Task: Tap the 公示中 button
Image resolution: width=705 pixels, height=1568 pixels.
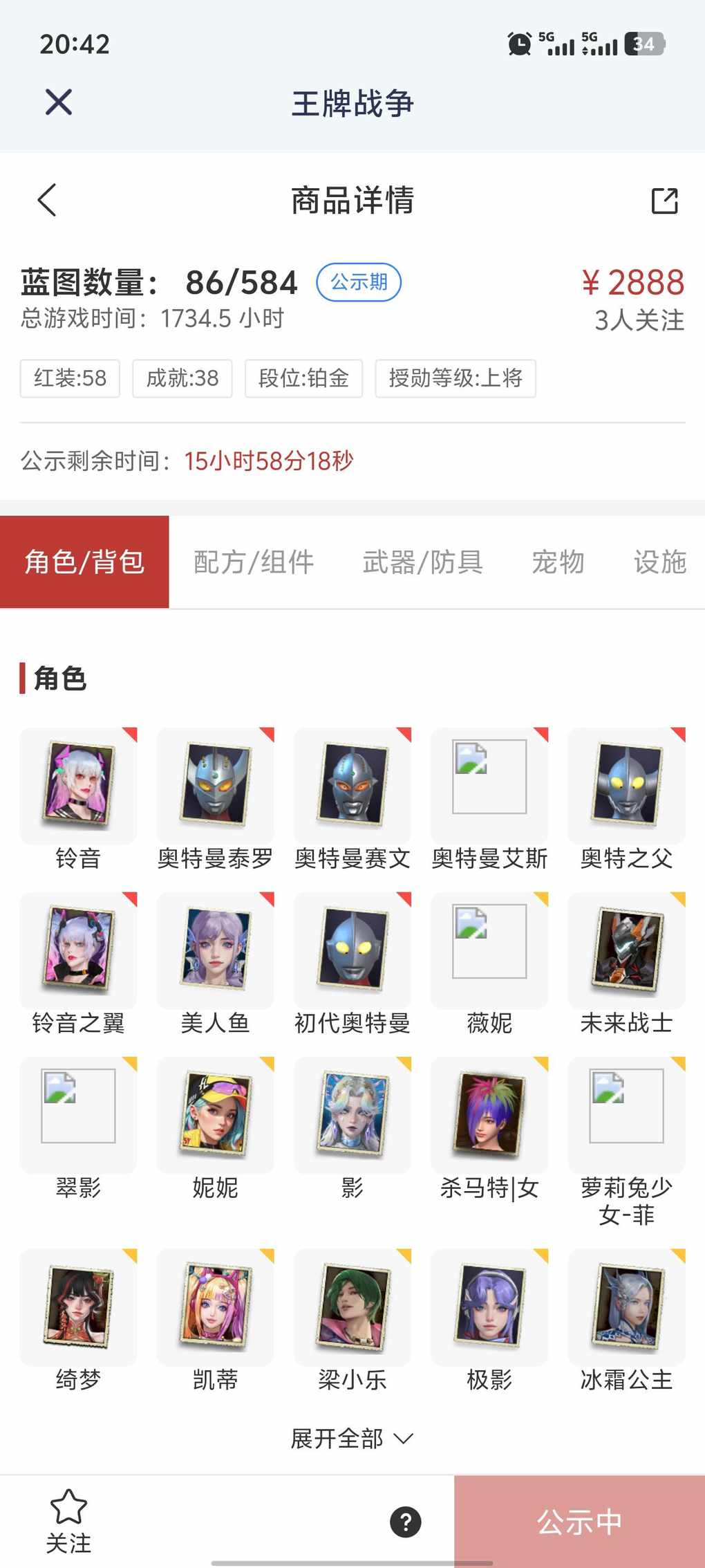Action: click(x=579, y=1522)
